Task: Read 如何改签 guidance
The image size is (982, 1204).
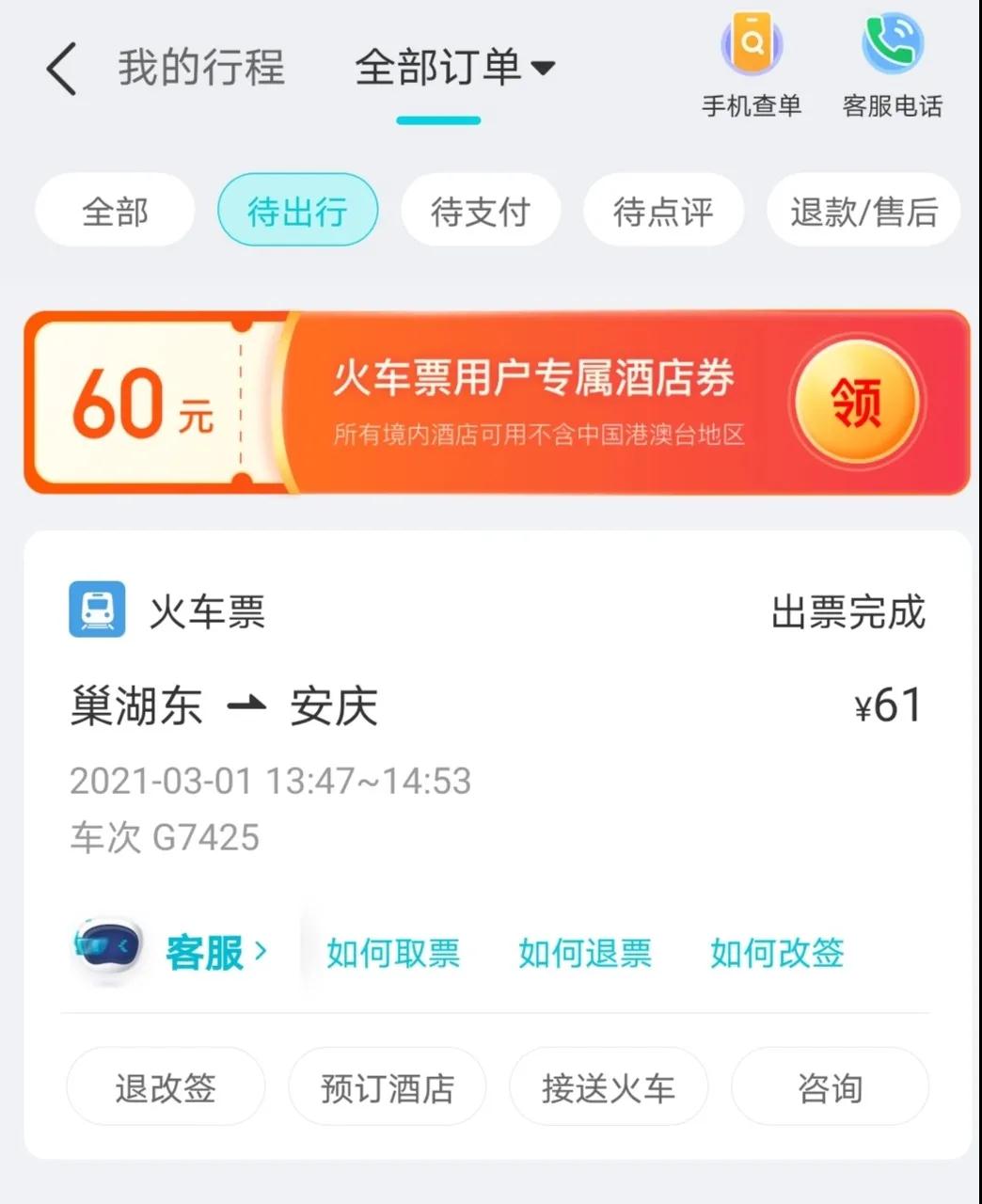Action: 777,953
